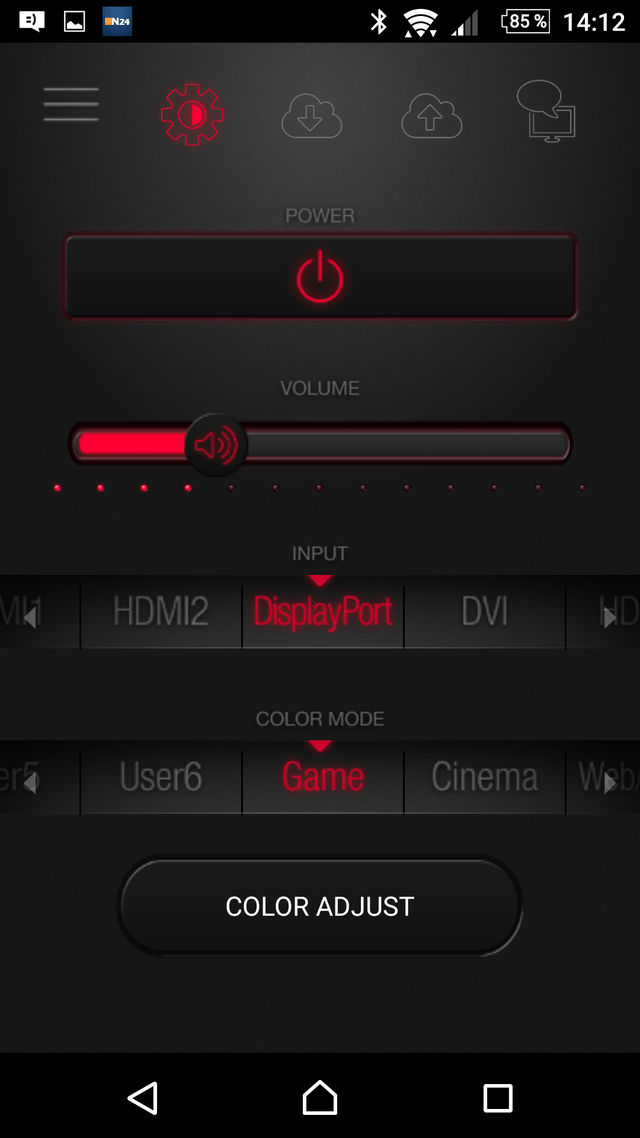This screenshot has height=1138, width=640.
Task: Go to the home screen
Action: (320, 1097)
